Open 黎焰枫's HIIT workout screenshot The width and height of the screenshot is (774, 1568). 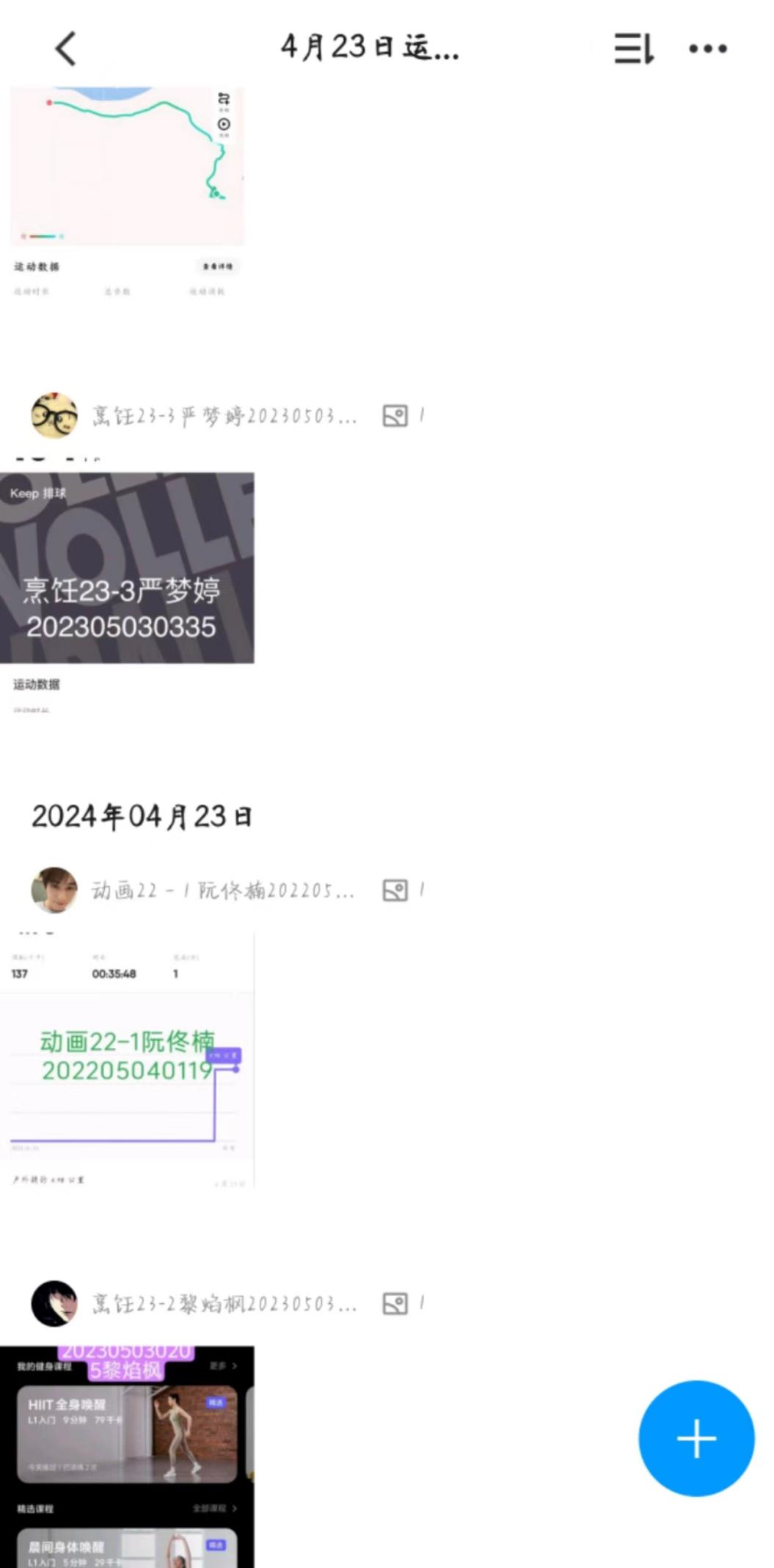[x=127, y=1456]
